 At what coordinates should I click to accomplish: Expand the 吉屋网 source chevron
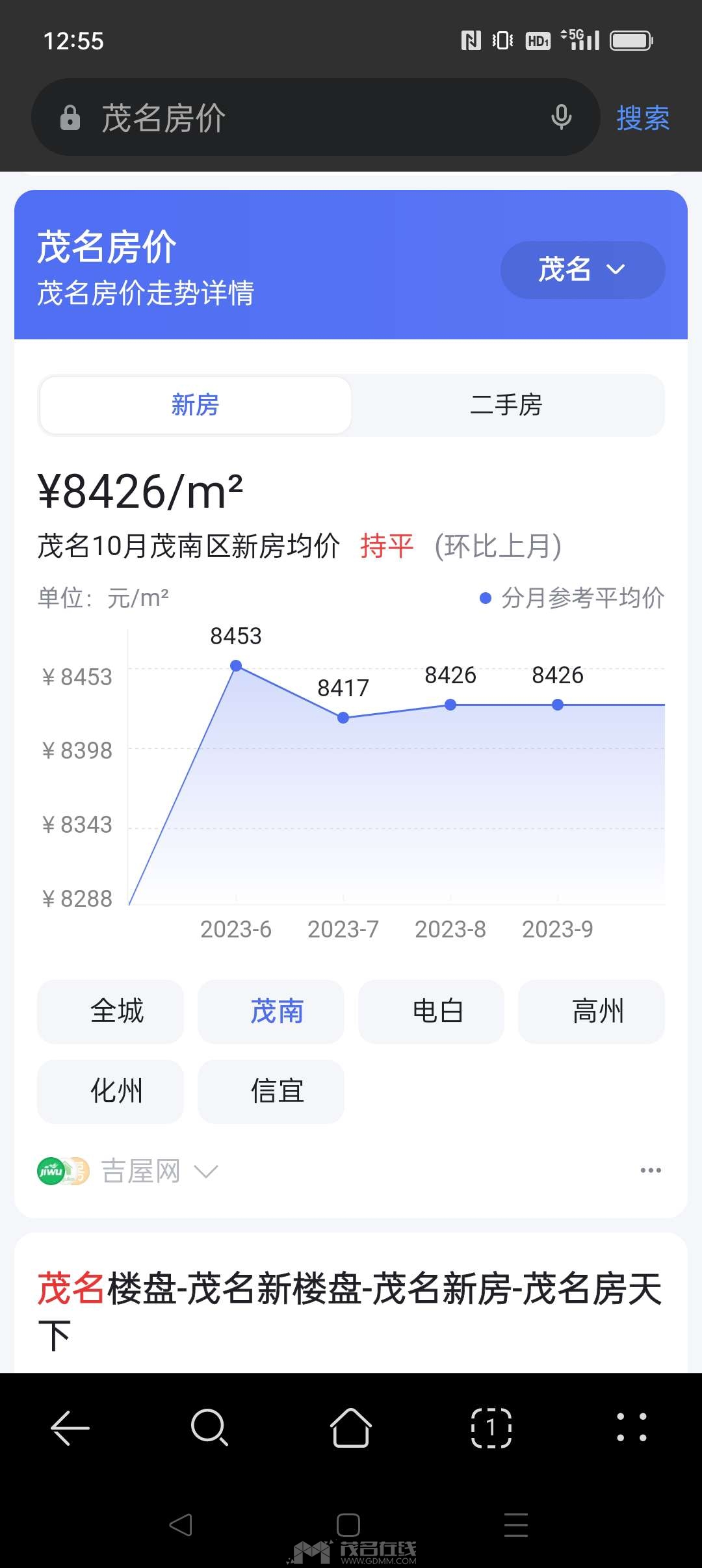coord(206,1171)
